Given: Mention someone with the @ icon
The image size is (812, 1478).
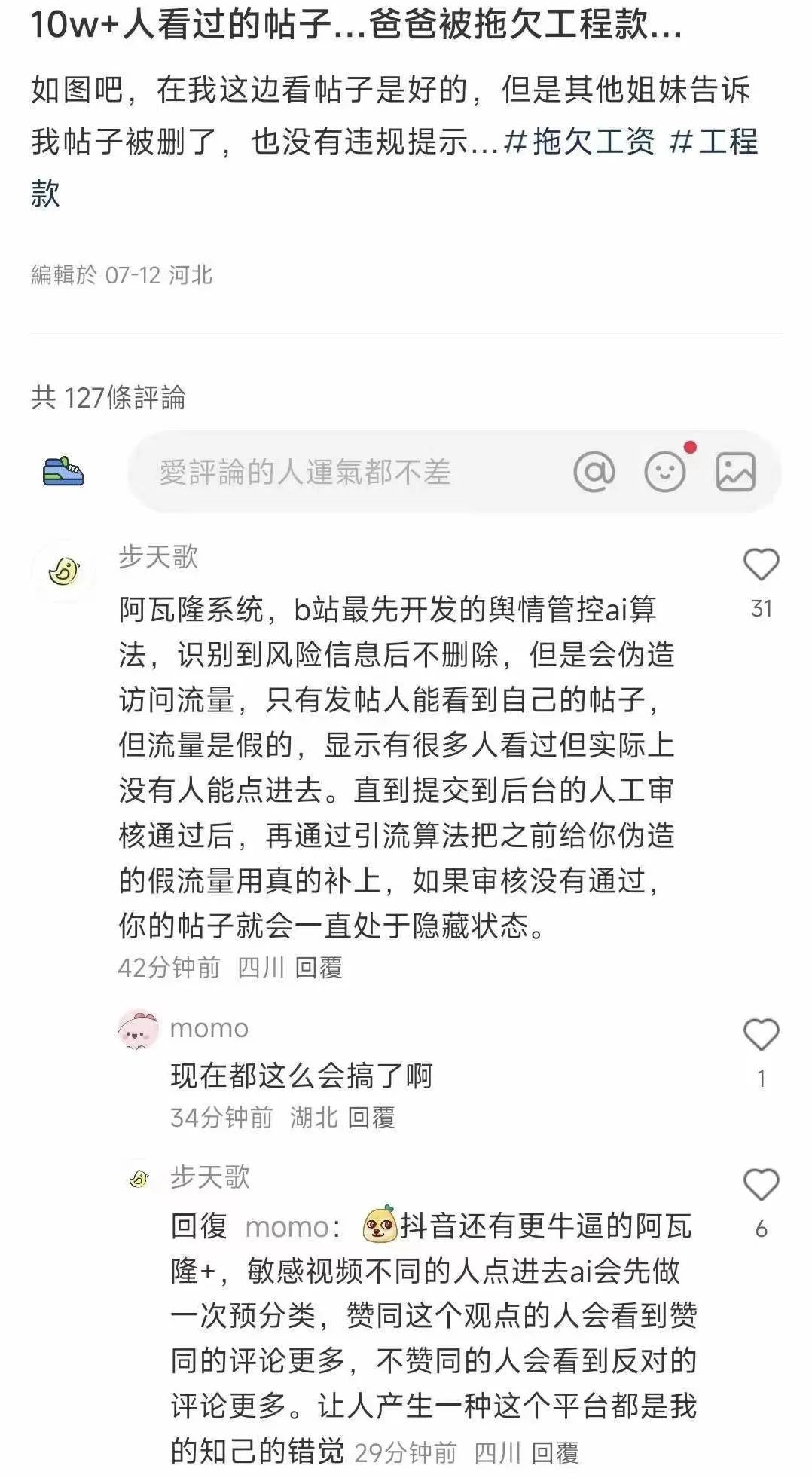Looking at the screenshot, I should 594,473.
